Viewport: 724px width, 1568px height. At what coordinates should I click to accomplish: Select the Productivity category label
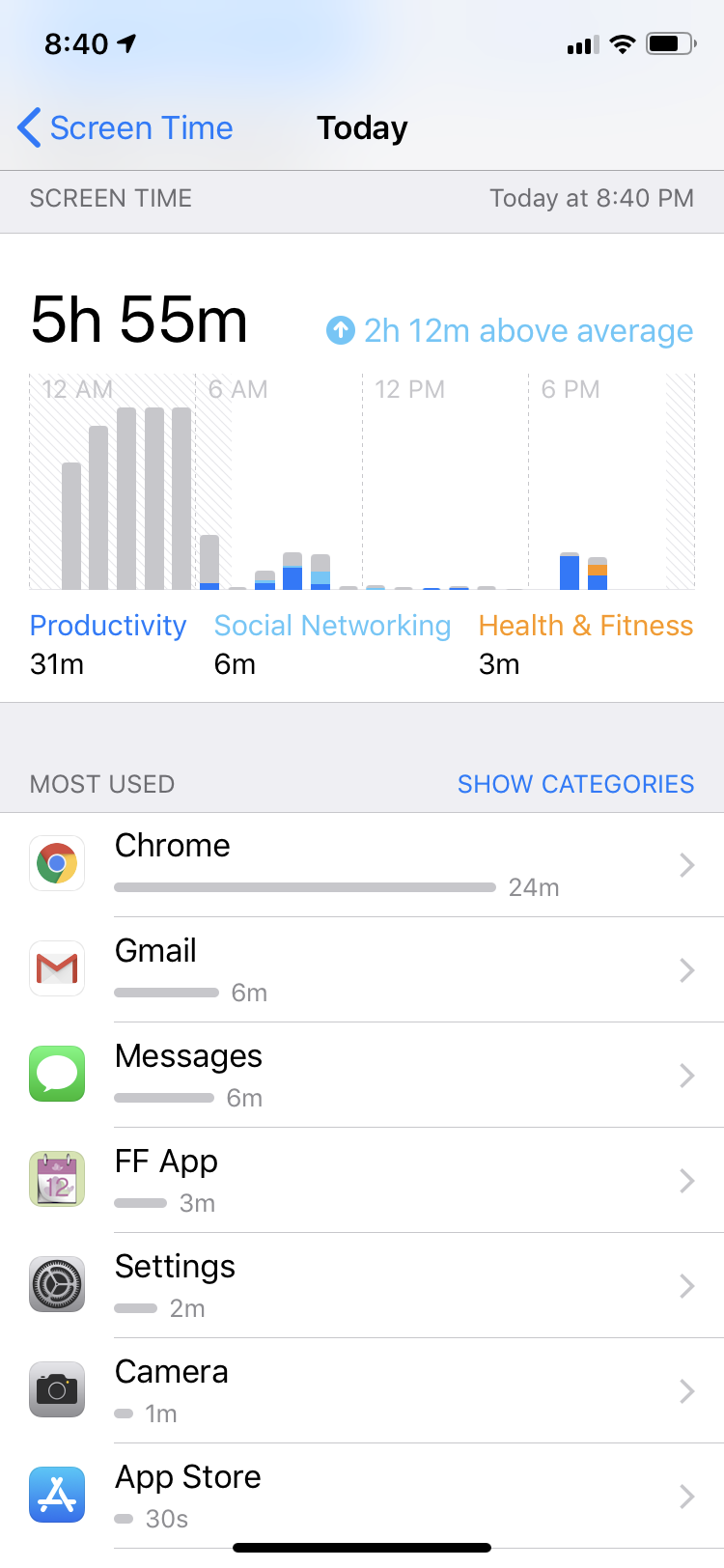tap(107, 626)
